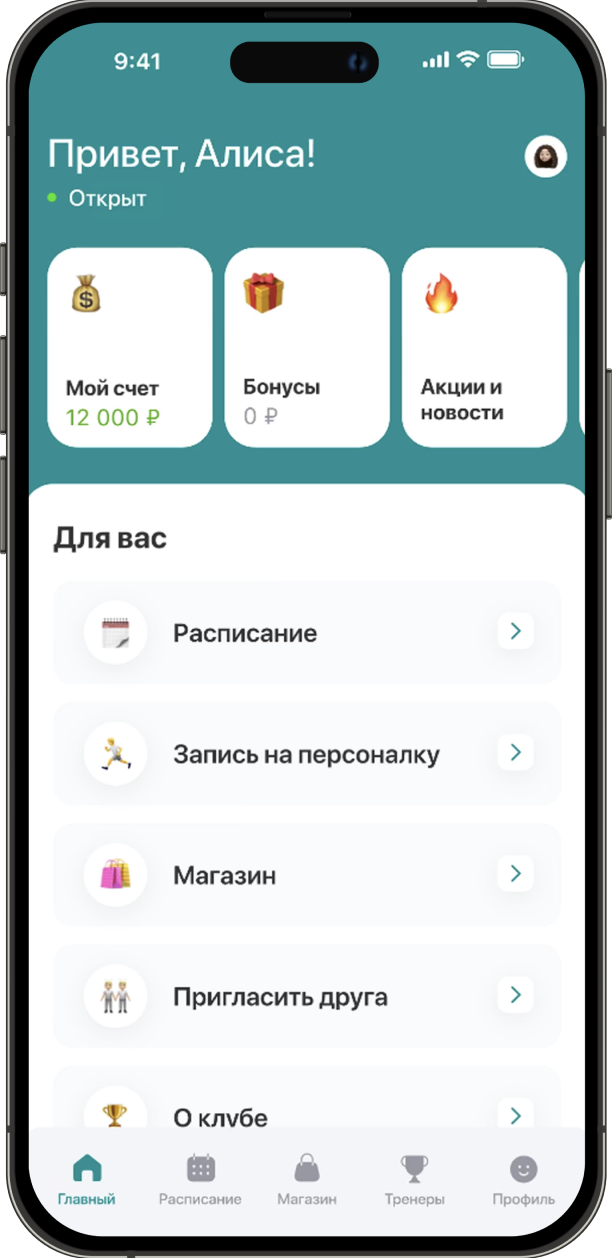Tap the Пригласить друга row
This screenshot has height=1258, width=612.
click(x=306, y=996)
